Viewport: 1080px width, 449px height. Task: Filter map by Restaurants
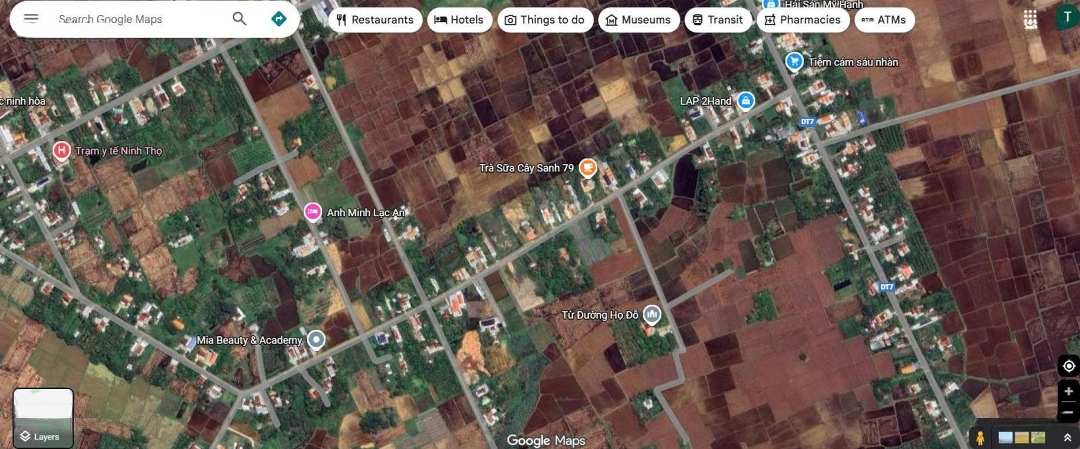coord(375,20)
